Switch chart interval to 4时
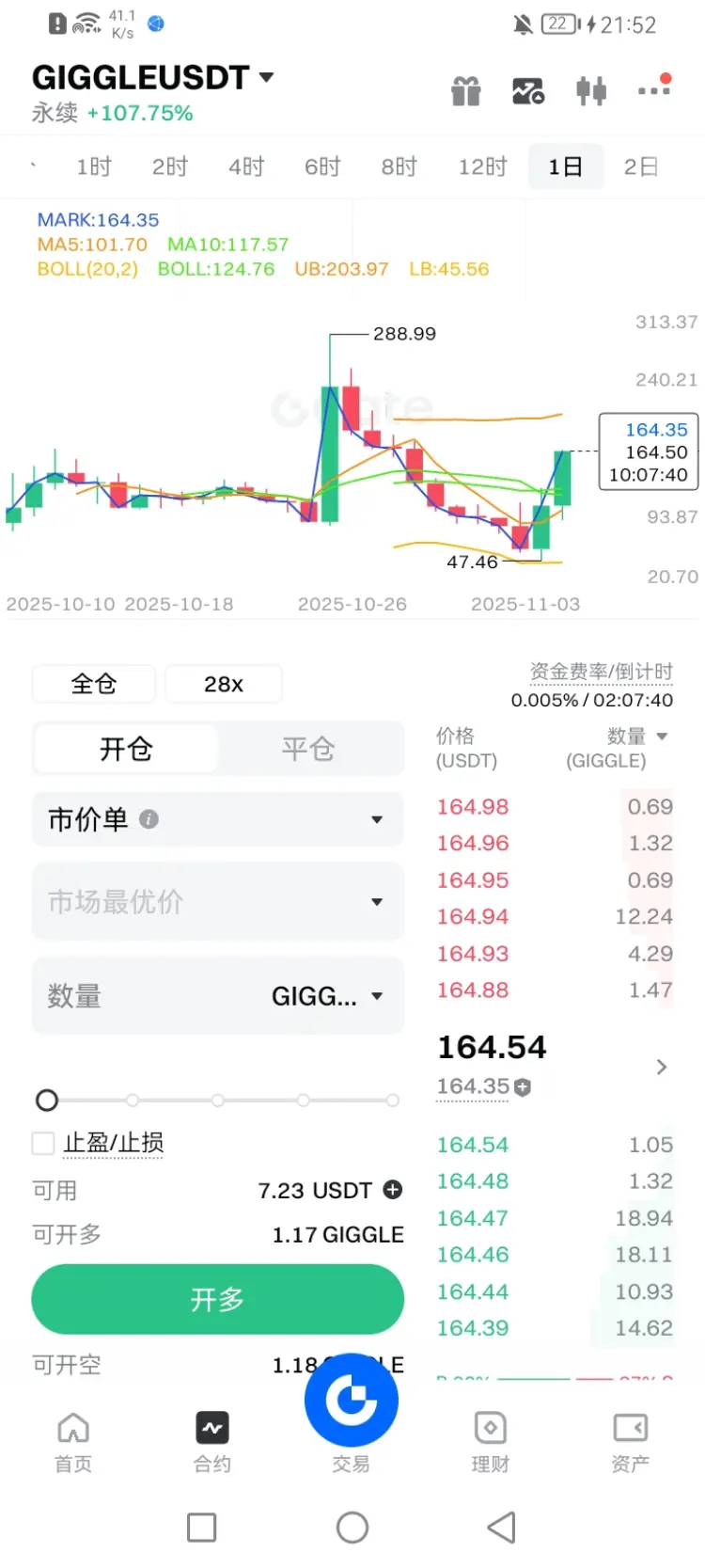The width and height of the screenshot is (705, 1568). click(246, 167)
